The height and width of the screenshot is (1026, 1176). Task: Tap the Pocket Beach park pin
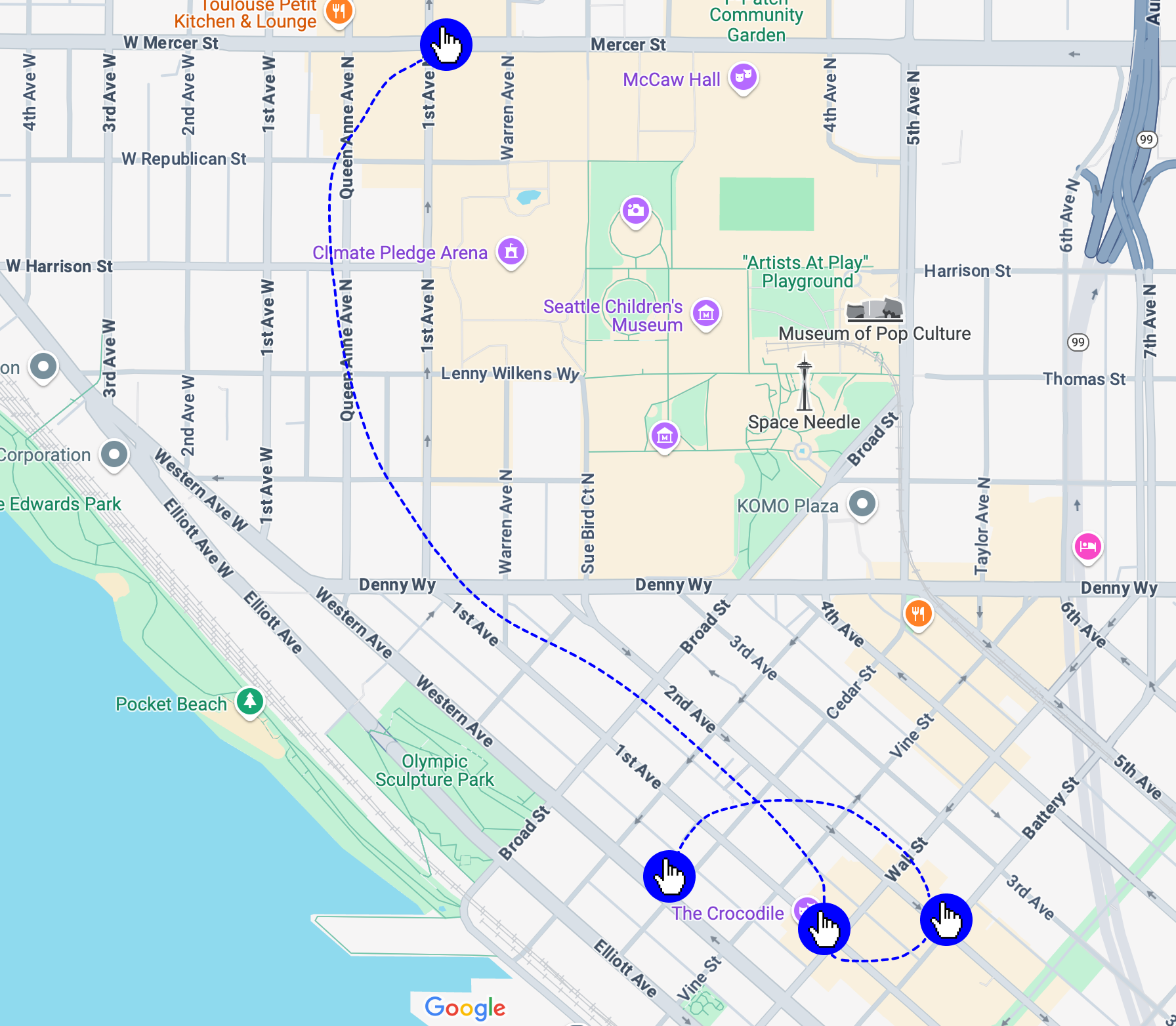click(x=250, y=702)
